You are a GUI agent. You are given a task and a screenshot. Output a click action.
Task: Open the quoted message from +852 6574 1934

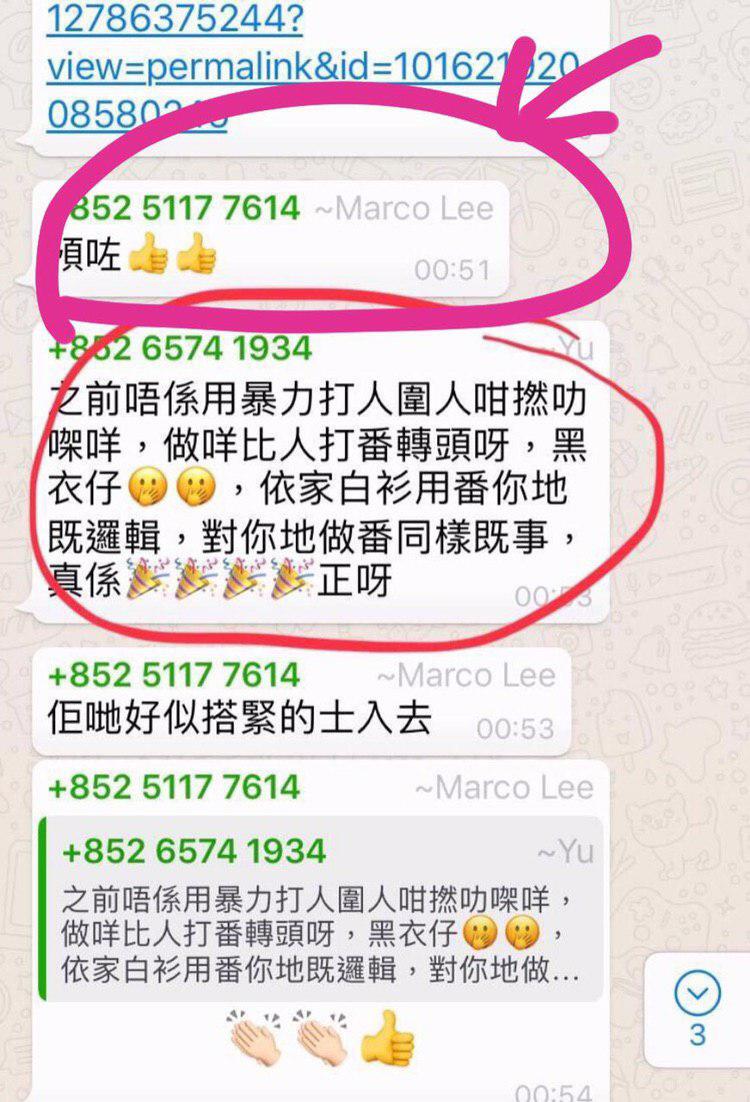coord(320,910)
